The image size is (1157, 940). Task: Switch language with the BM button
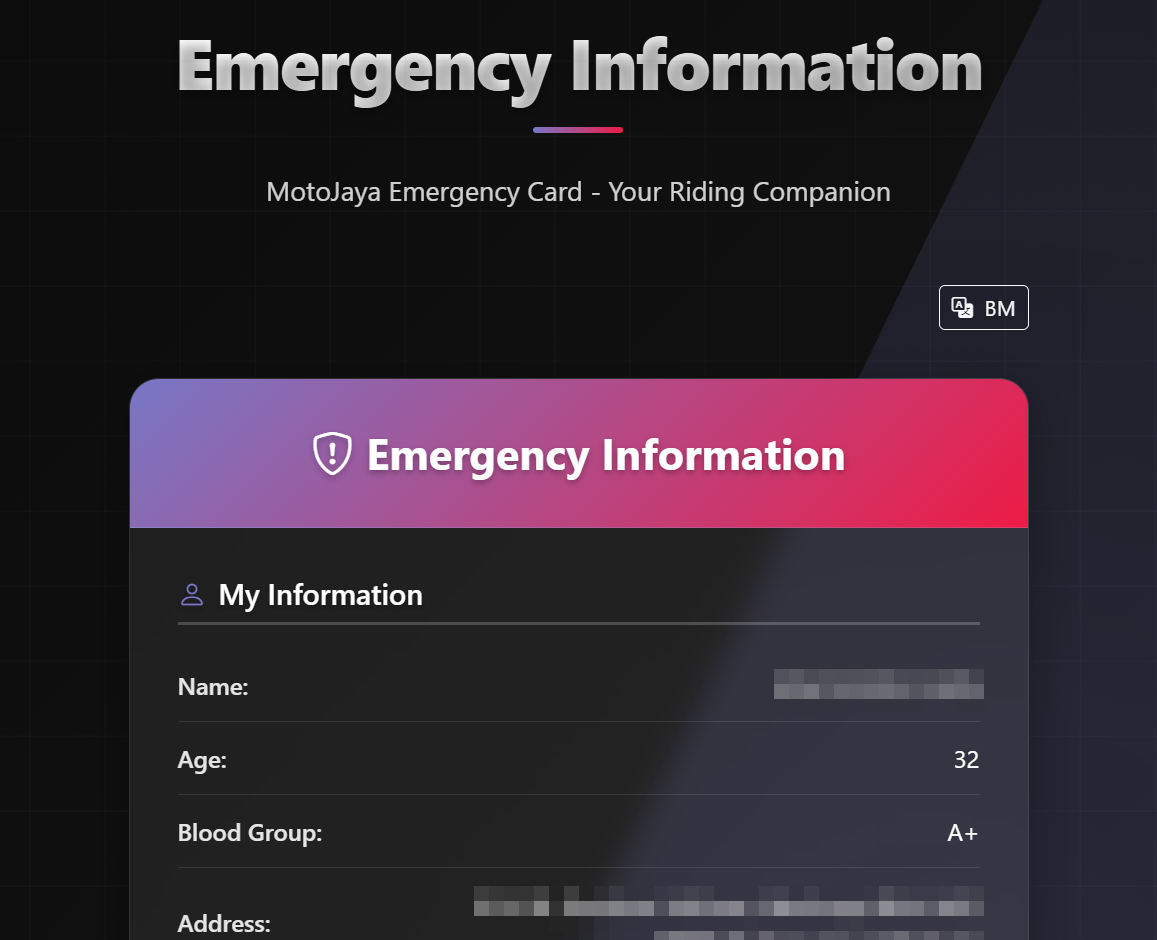click(x=983, y=308)
